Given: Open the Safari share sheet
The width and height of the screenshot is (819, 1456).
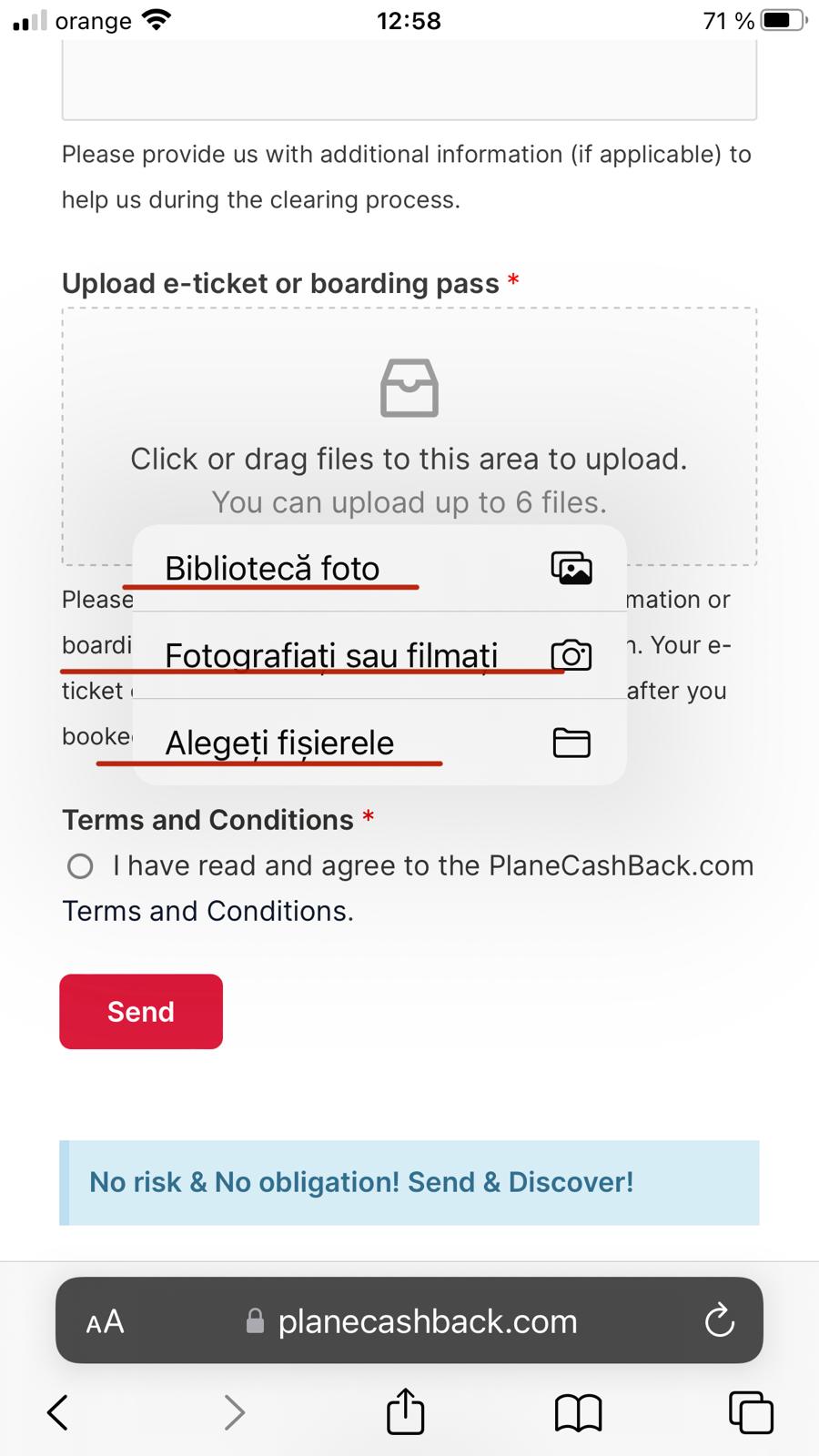Looking at the screenshot, I should pos(406,1410).
